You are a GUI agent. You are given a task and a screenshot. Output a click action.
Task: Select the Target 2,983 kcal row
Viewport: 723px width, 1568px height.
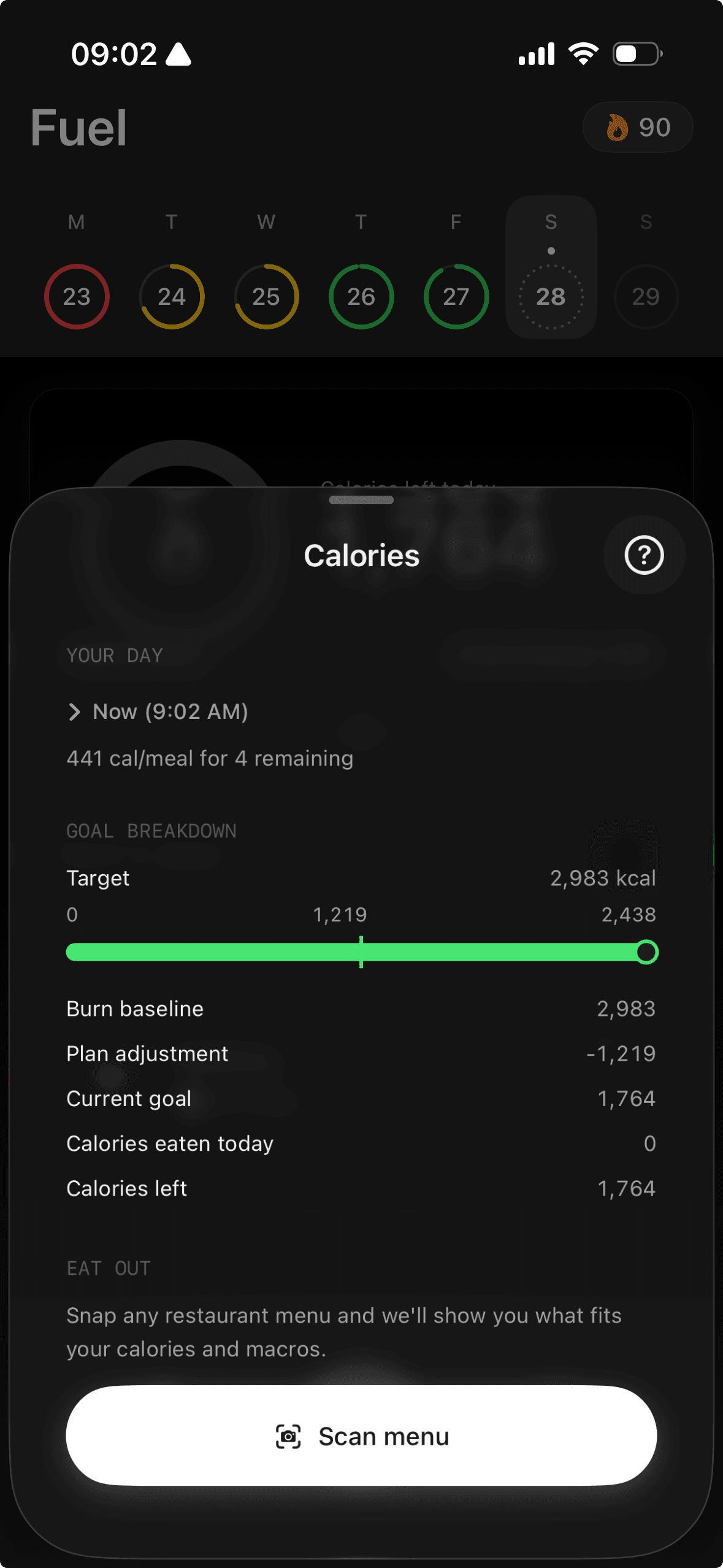pos(361,877)
